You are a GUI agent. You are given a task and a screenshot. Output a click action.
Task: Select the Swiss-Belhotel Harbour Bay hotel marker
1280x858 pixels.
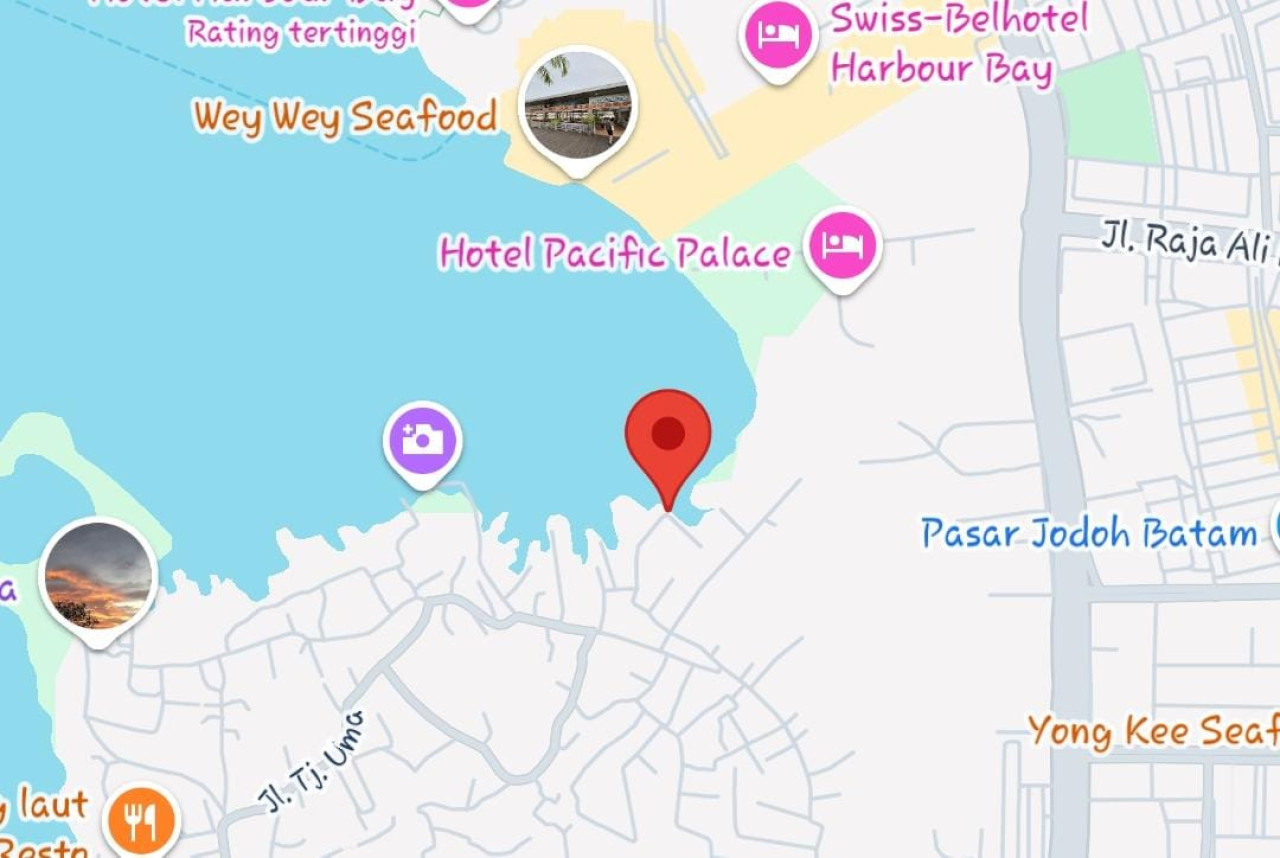point(778,36)
